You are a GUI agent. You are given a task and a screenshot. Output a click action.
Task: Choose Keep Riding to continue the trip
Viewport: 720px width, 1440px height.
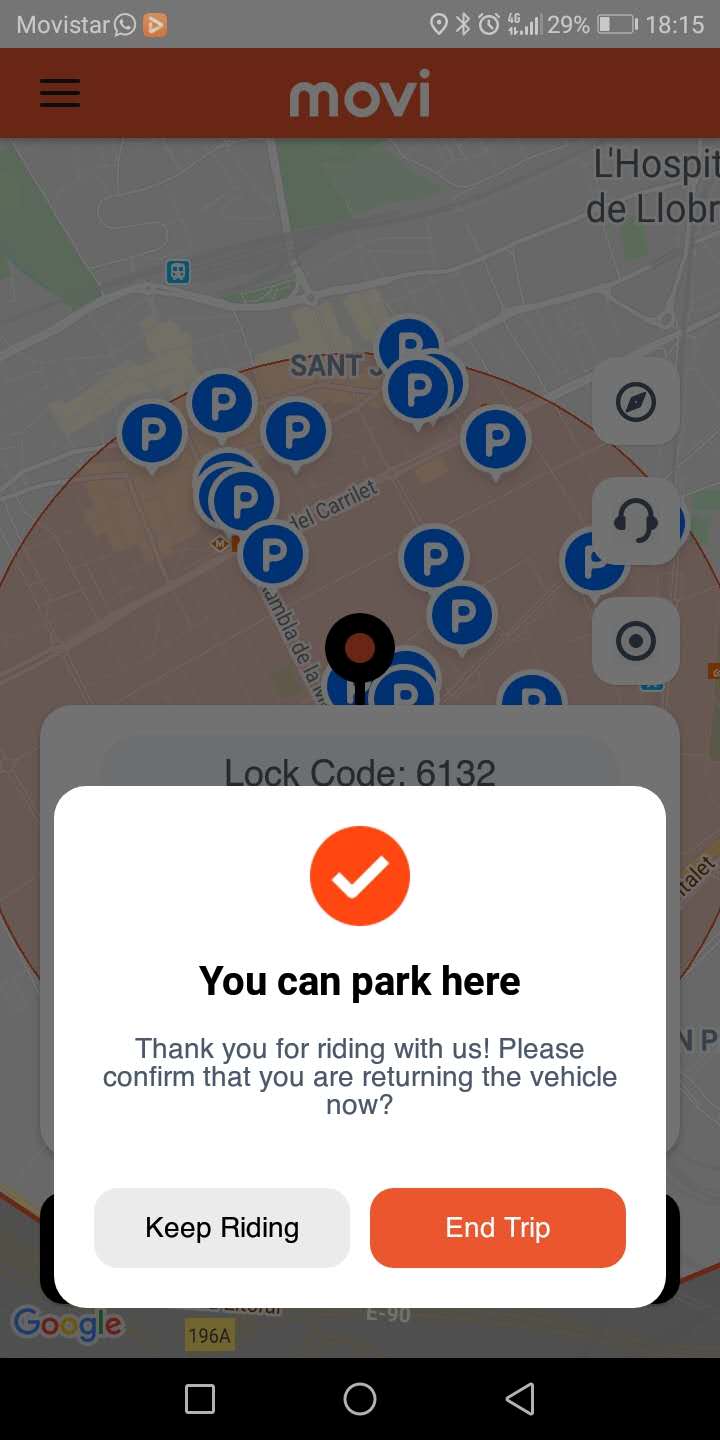(x=222, y=1227)
